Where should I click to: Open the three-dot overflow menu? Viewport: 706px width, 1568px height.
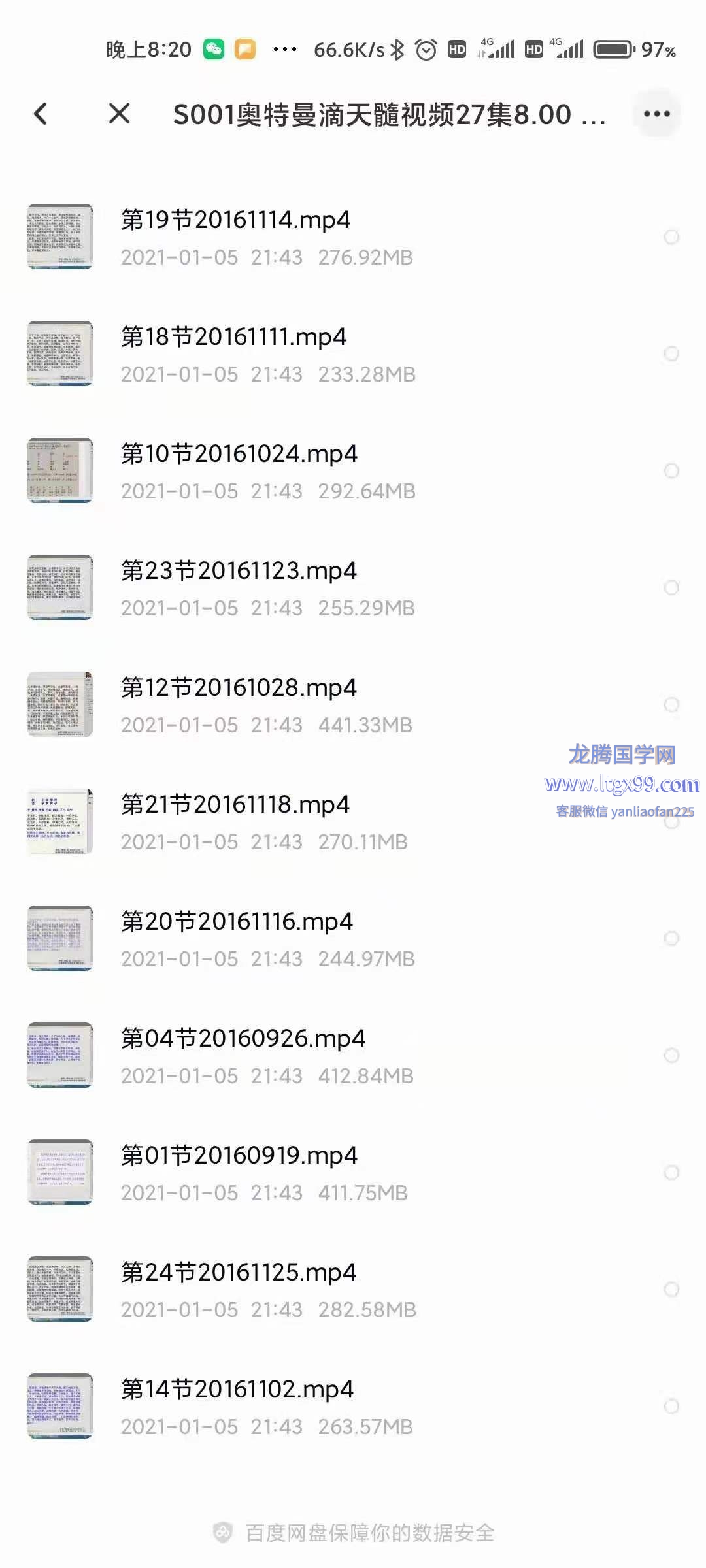(x=656, y=114)
